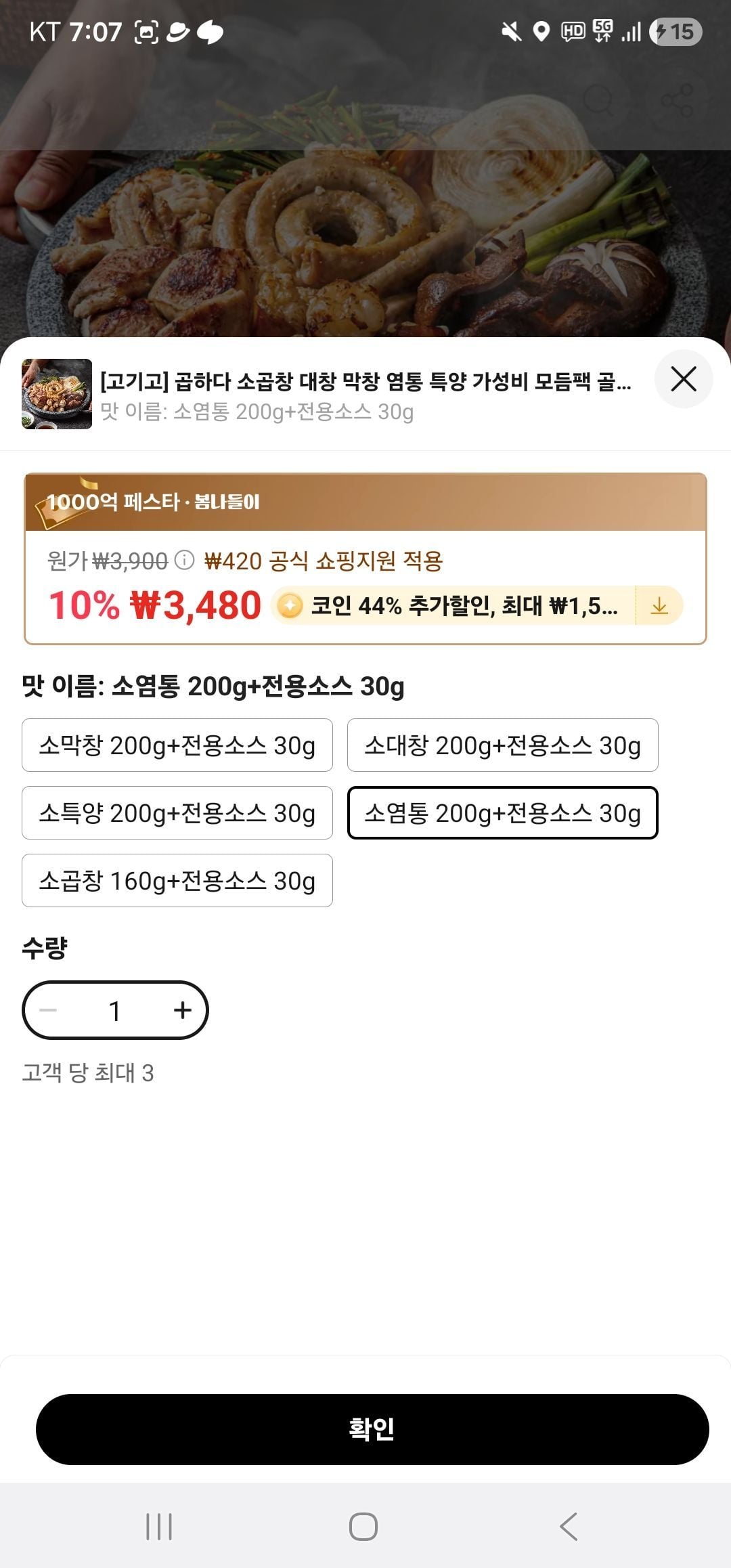The width and height of the screenshot is (731, 1568).
Task: Select 소막창 200g+전용소스 30g option
Action: click(x=177, y=745)
